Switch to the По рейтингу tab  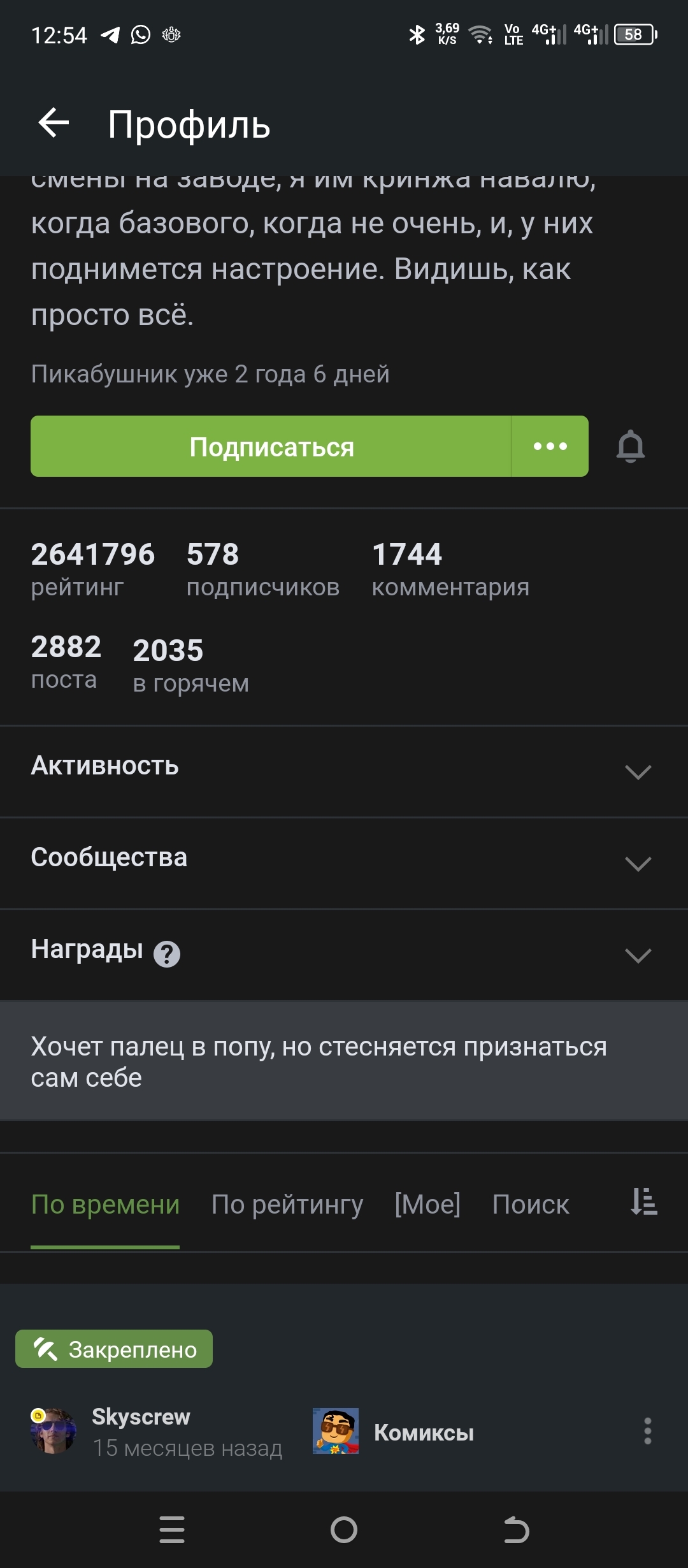click(x=287, y=1204)
